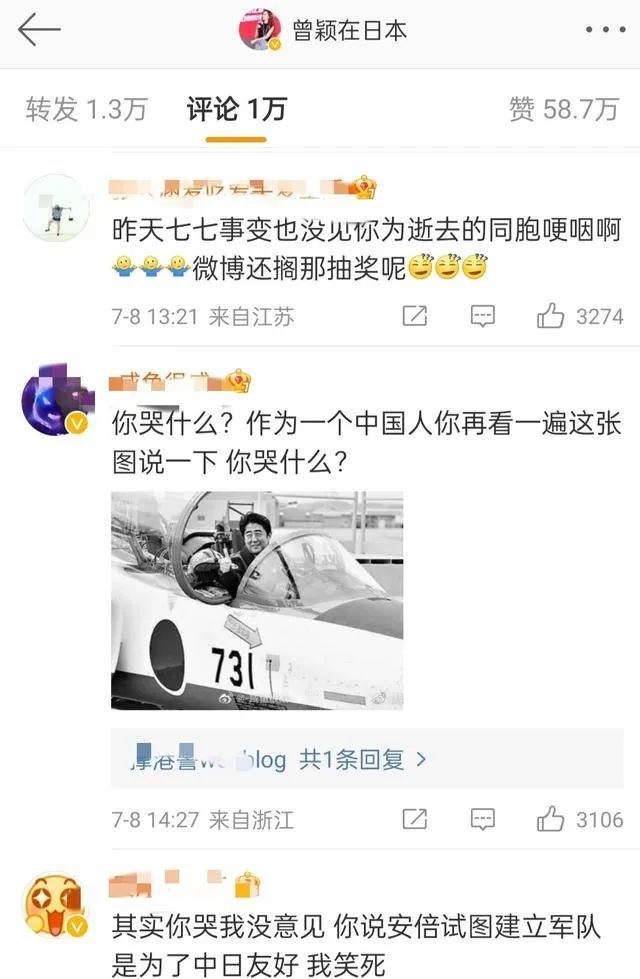The height and width of the screenshot is (979, 640).
Task: Go back using the top-left arrow
Action: [x=40, y=30]
